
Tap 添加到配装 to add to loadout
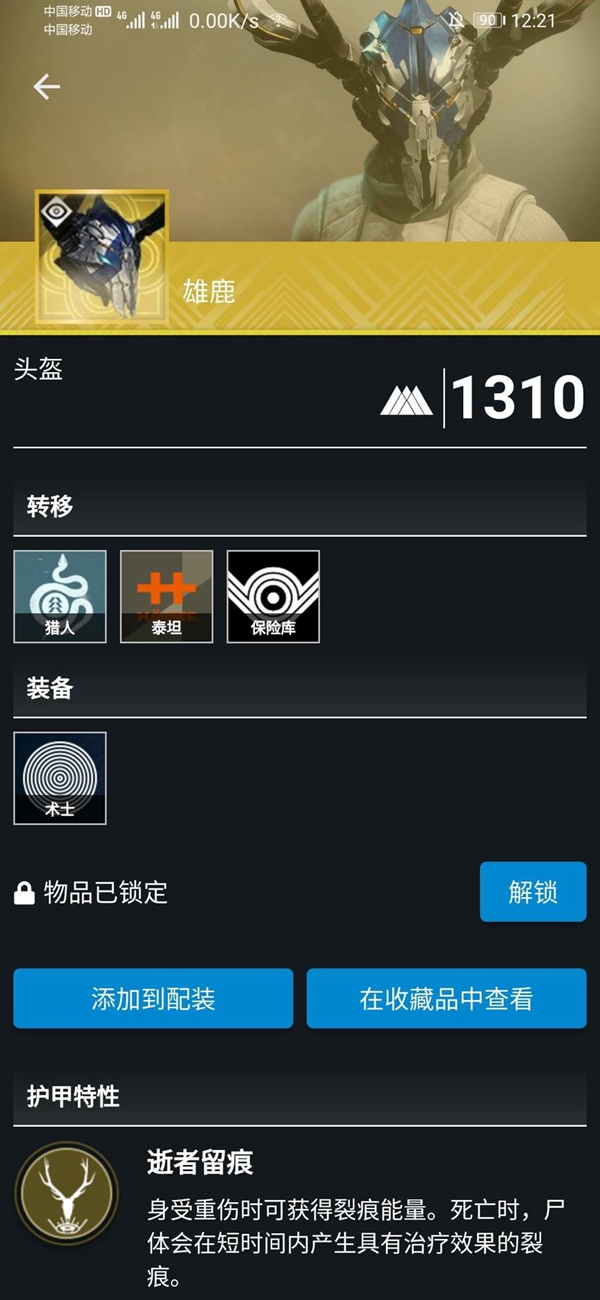pos(153,998)
